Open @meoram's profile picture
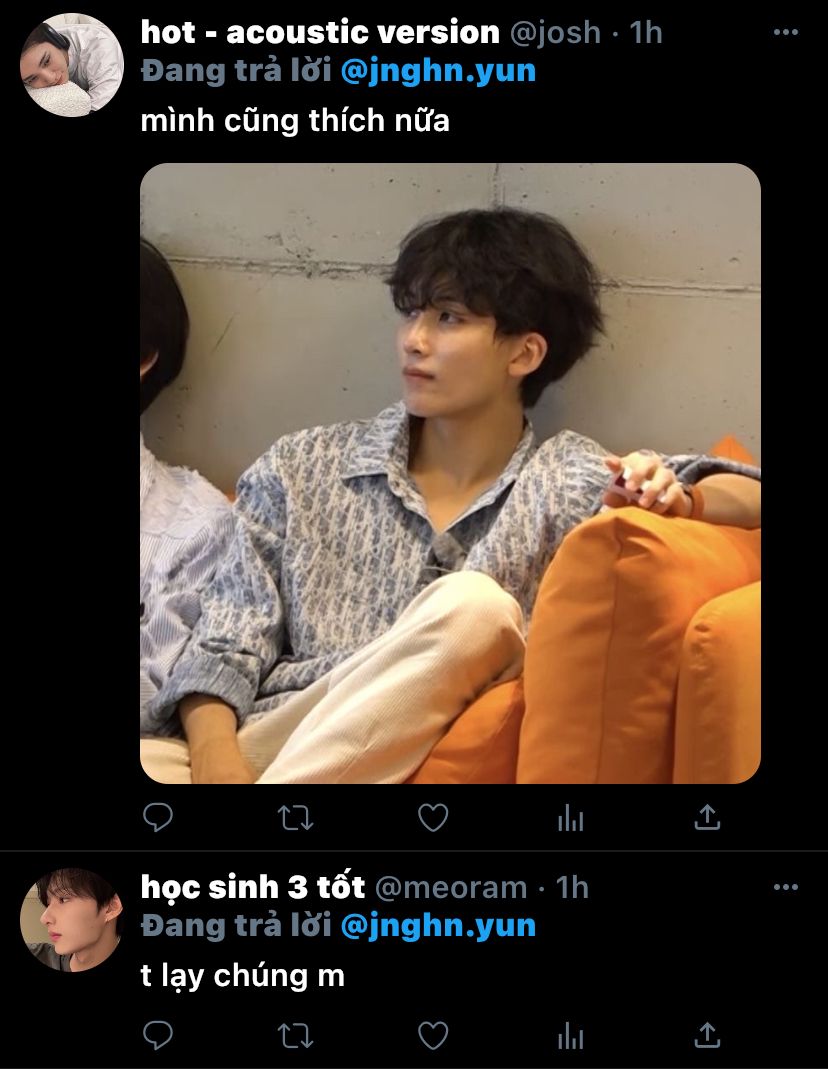Image resolution: width=828 pixels, height=1069 pixels. tap(71, 919)
